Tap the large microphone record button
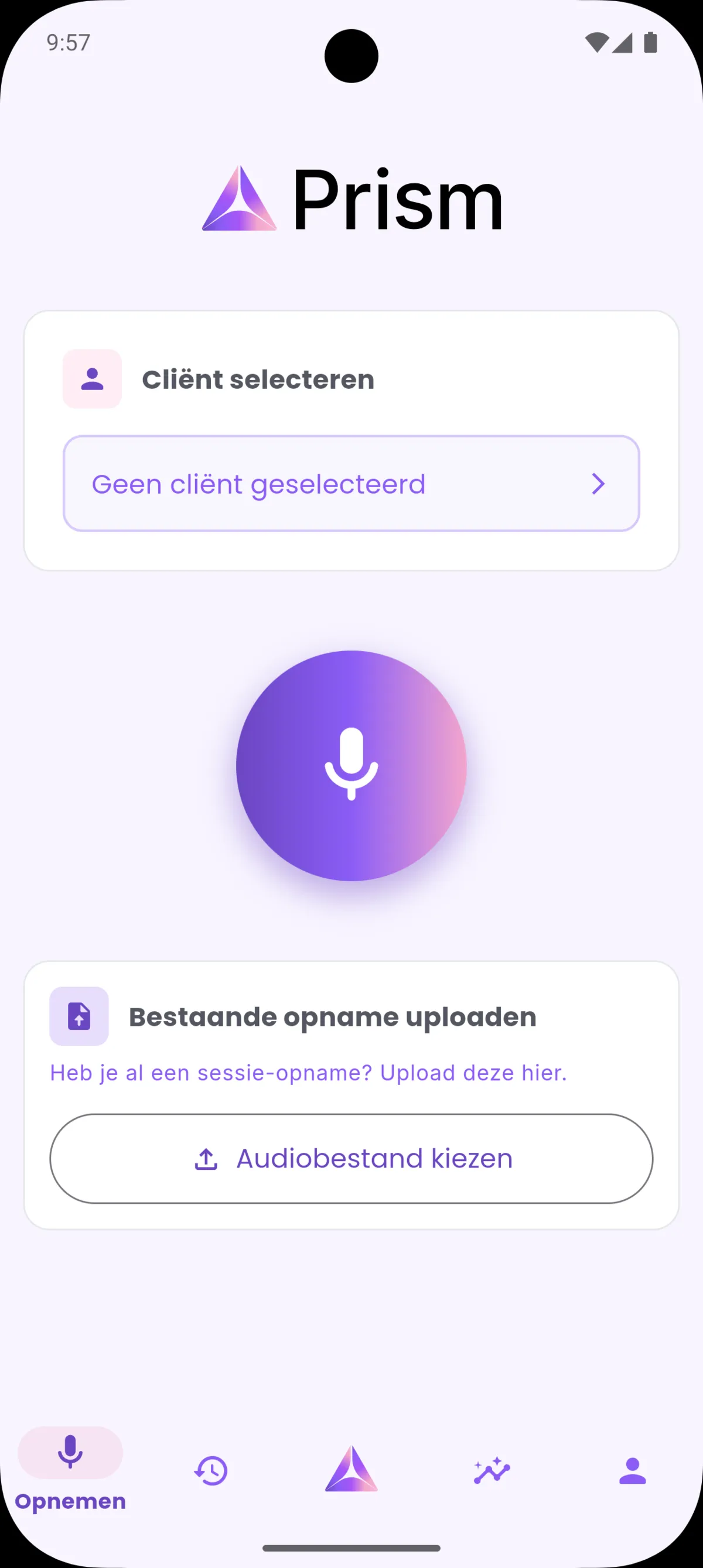 [x=351, y=767]
